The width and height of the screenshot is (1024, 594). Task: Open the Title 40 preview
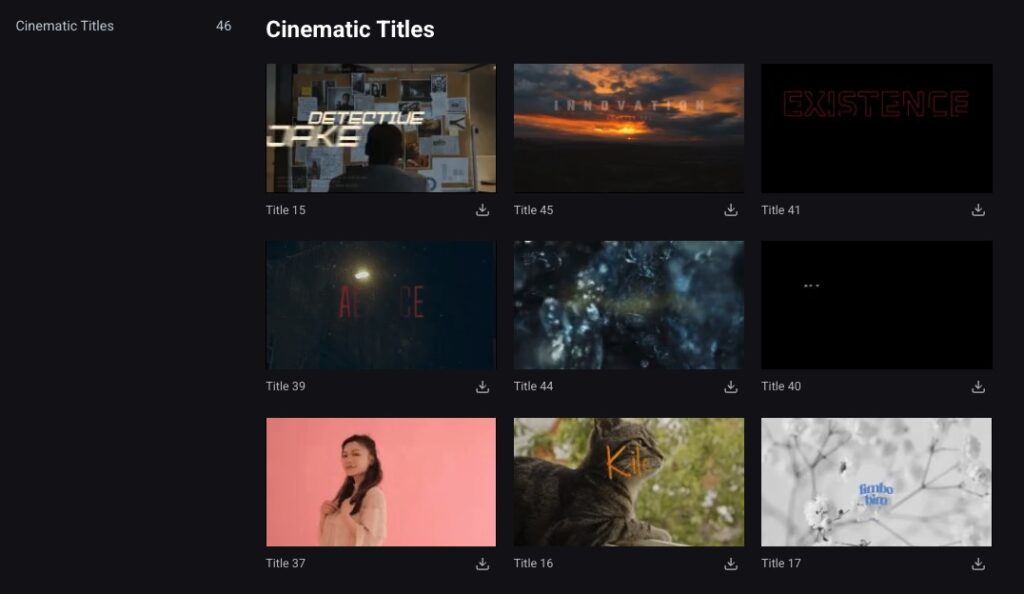pyautogui.click(x=876, y=305)
